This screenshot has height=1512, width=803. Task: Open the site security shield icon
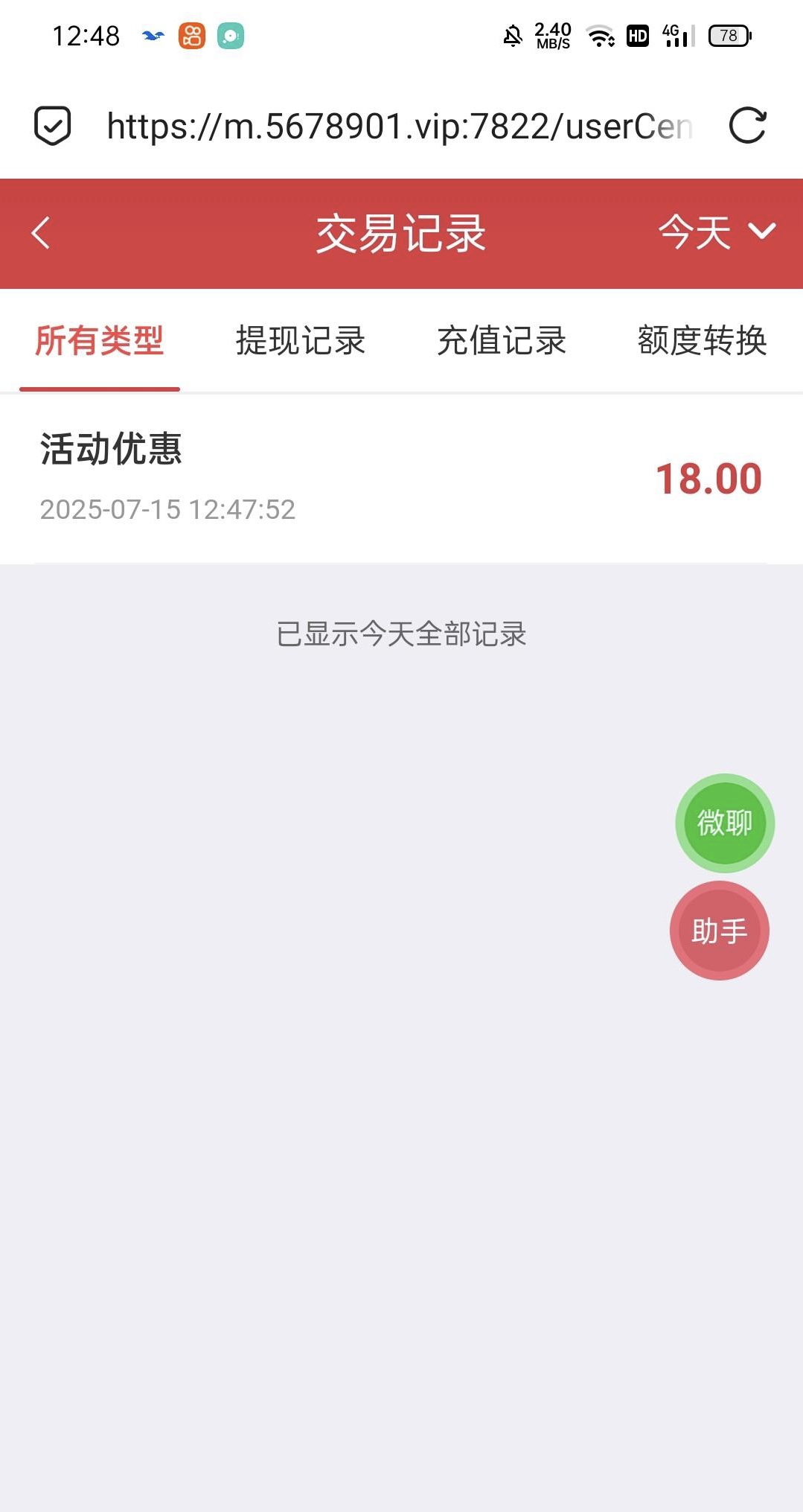pyautogui.click(x=53, y=125)
